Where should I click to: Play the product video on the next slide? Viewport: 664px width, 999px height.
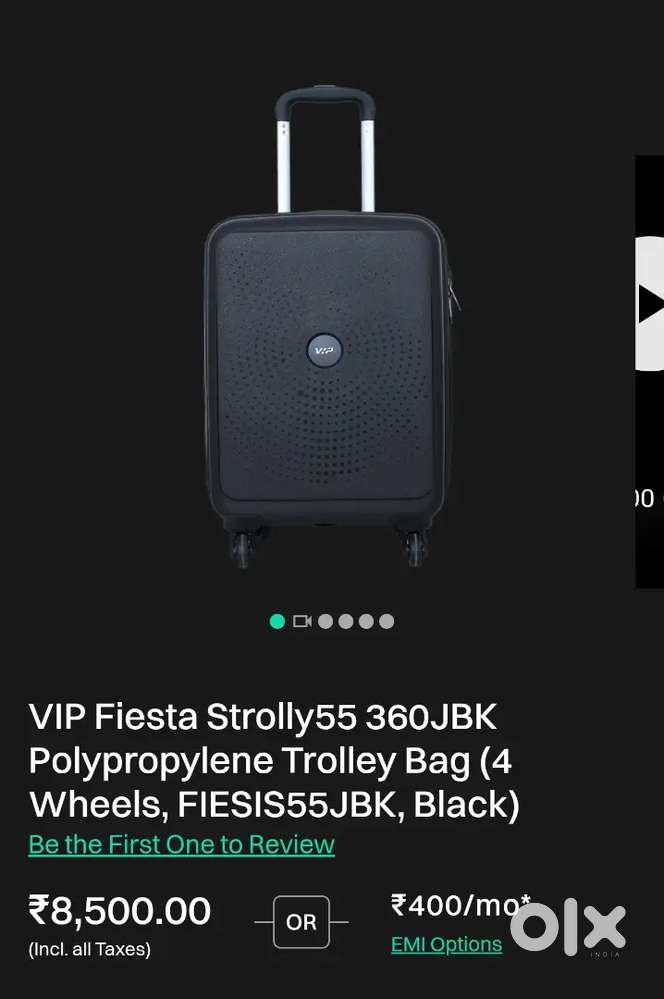coord(650,304)
